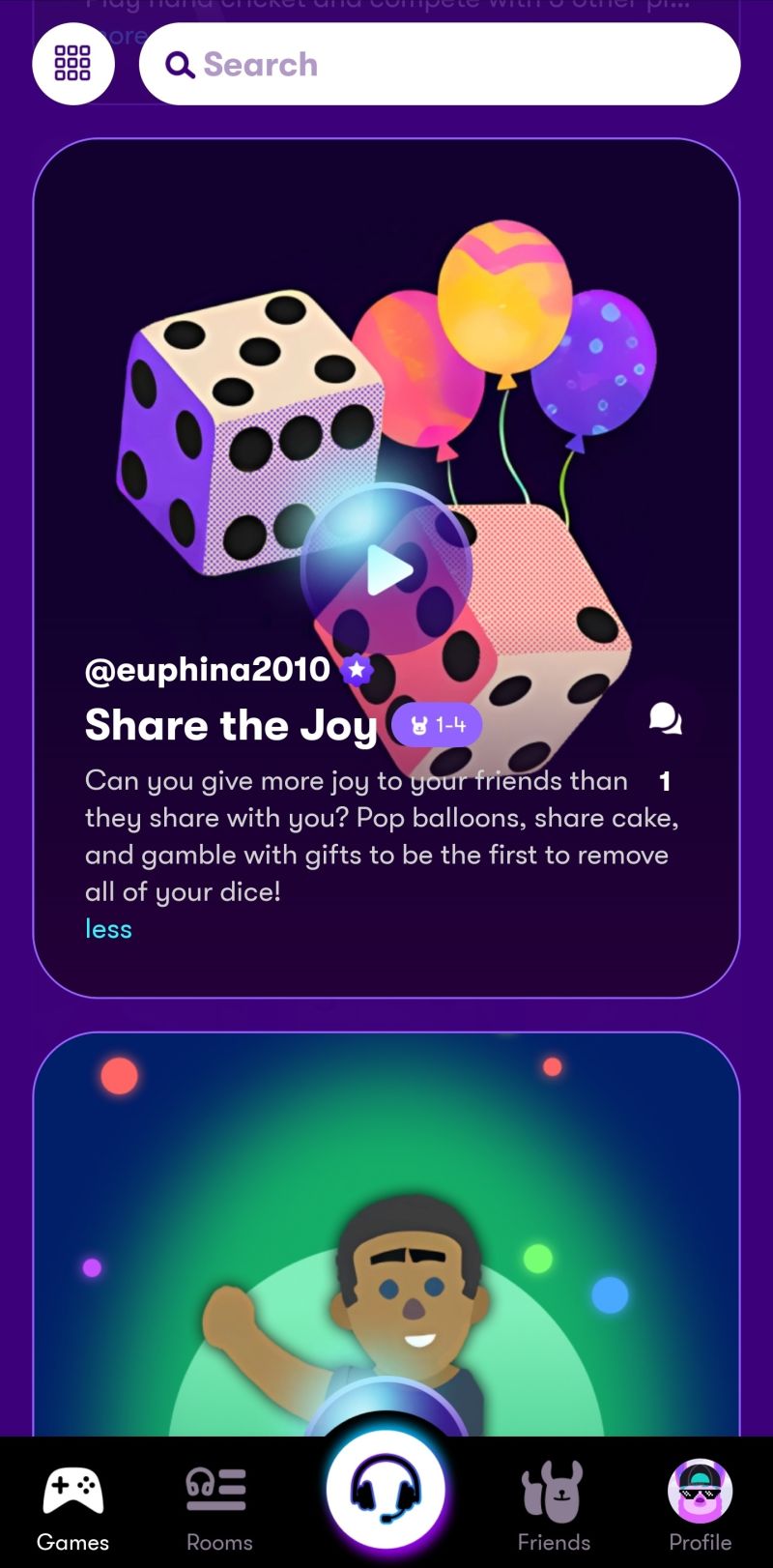Open the grid menu icon
Screen dimensions: 773x1568
pyautogui.click(x=73, y=64)
